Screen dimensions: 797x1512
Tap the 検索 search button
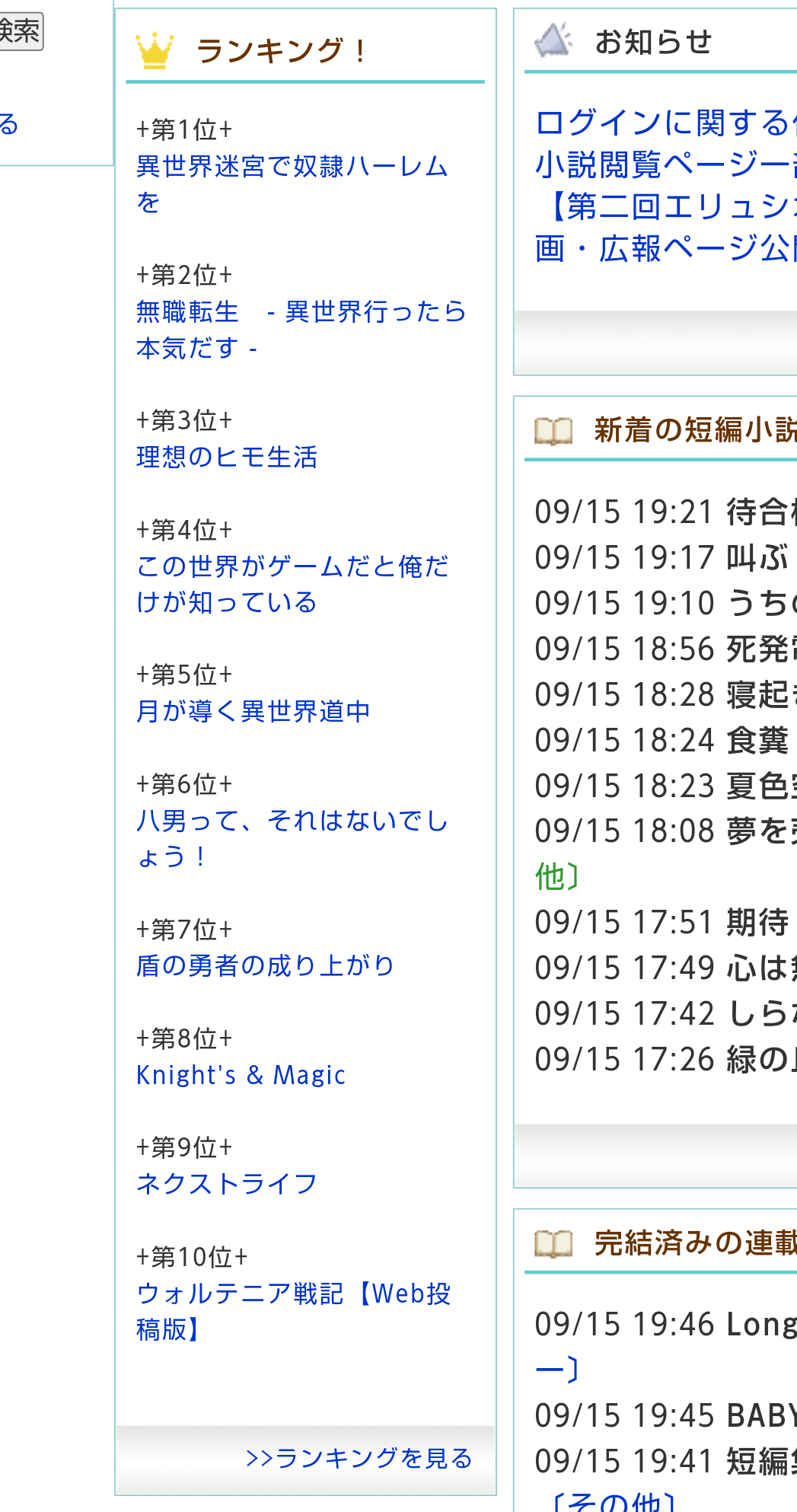tap(21, 31)
